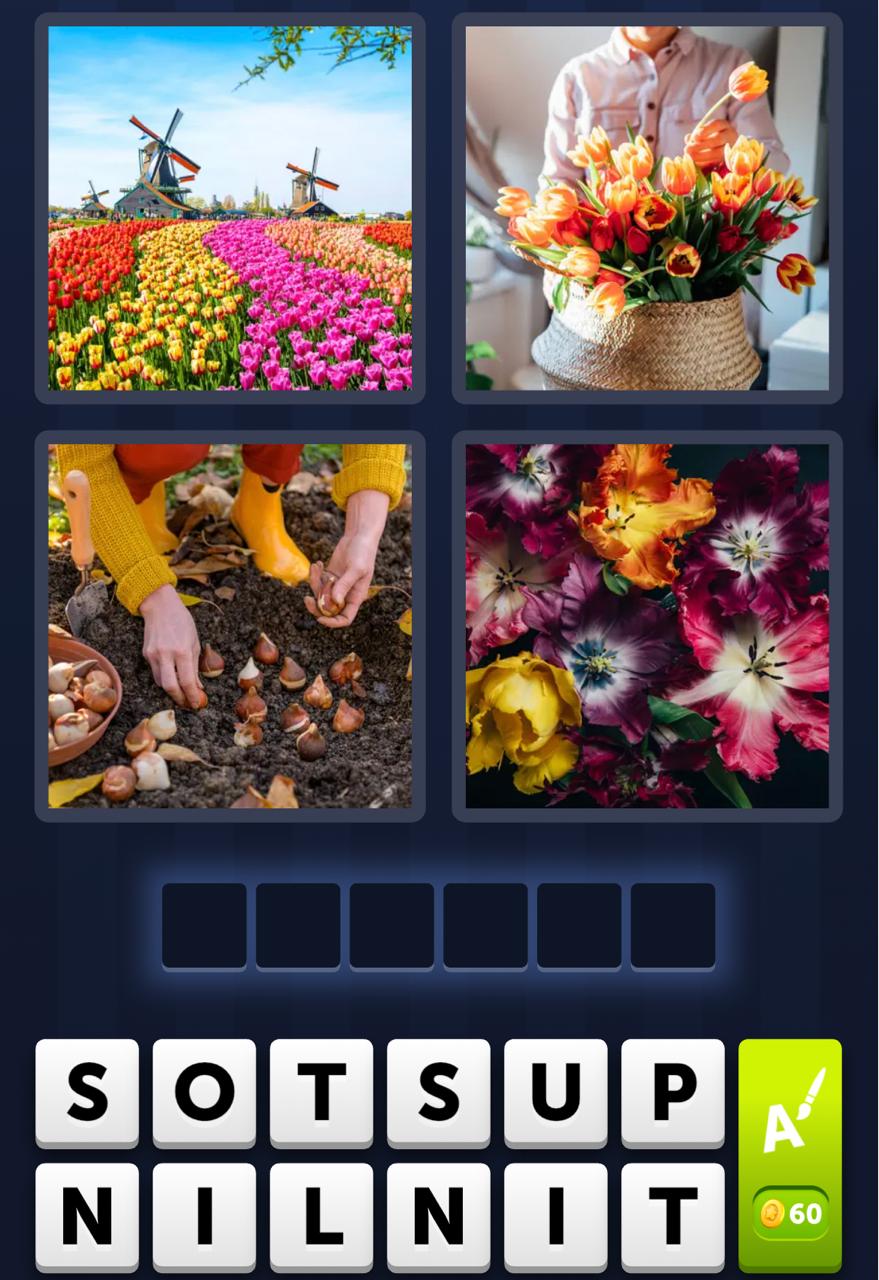Tap the letter I tile next to N
Viewport: 879px width, 1280px height.
[203, 1215]
